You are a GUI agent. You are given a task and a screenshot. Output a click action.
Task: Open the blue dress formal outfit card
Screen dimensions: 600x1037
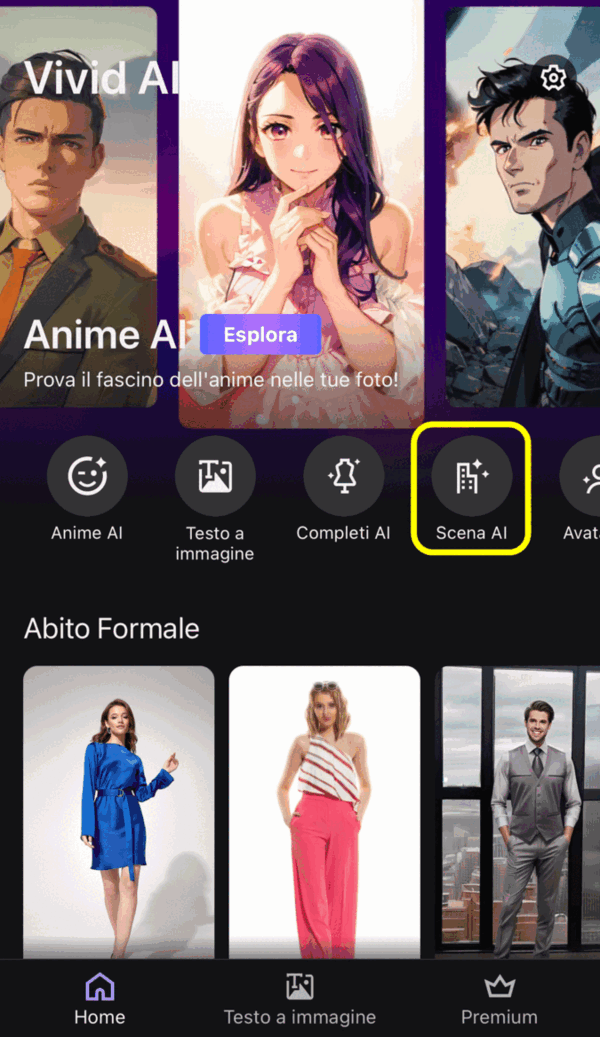coord(119,811)
